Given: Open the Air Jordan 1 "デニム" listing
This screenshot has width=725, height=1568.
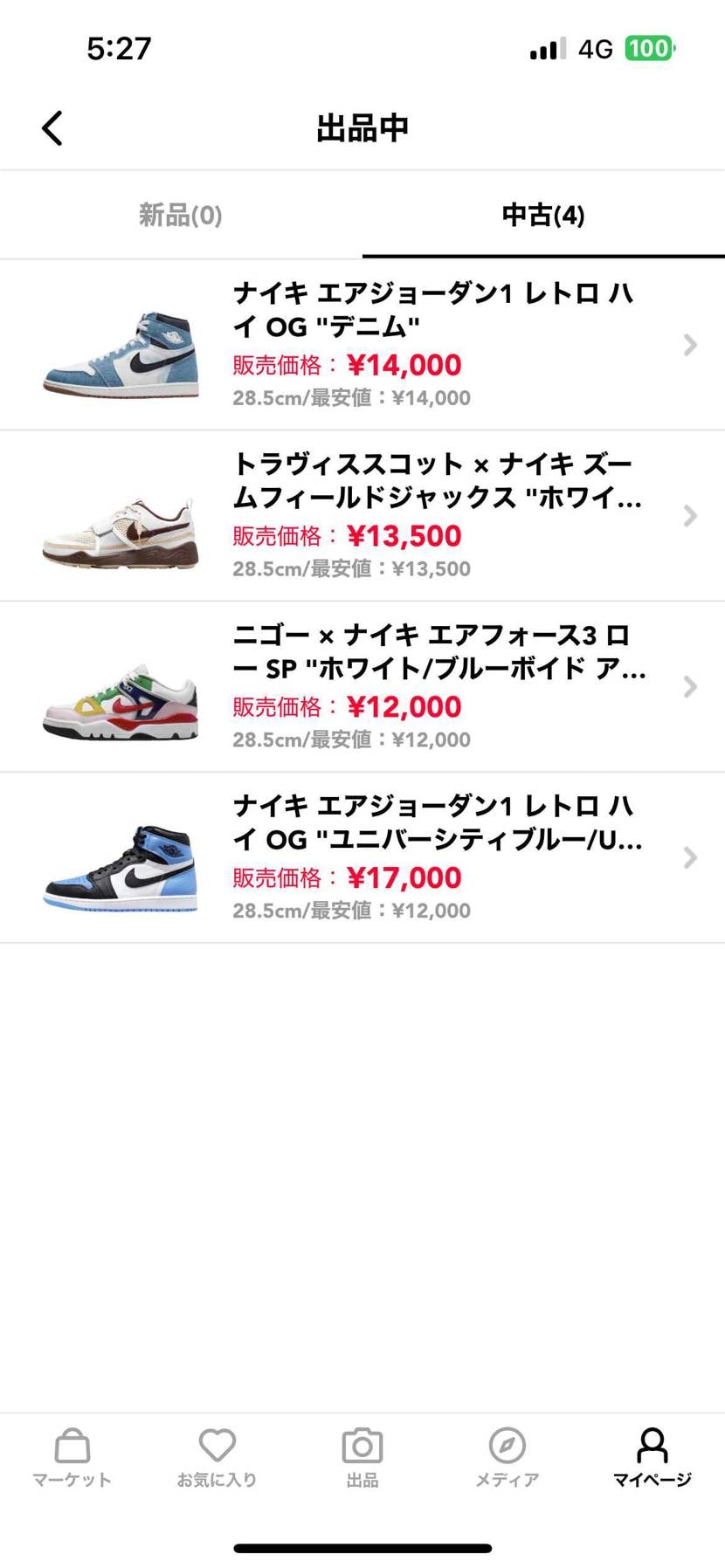Looking at the screenshot, I should (362, 345).
